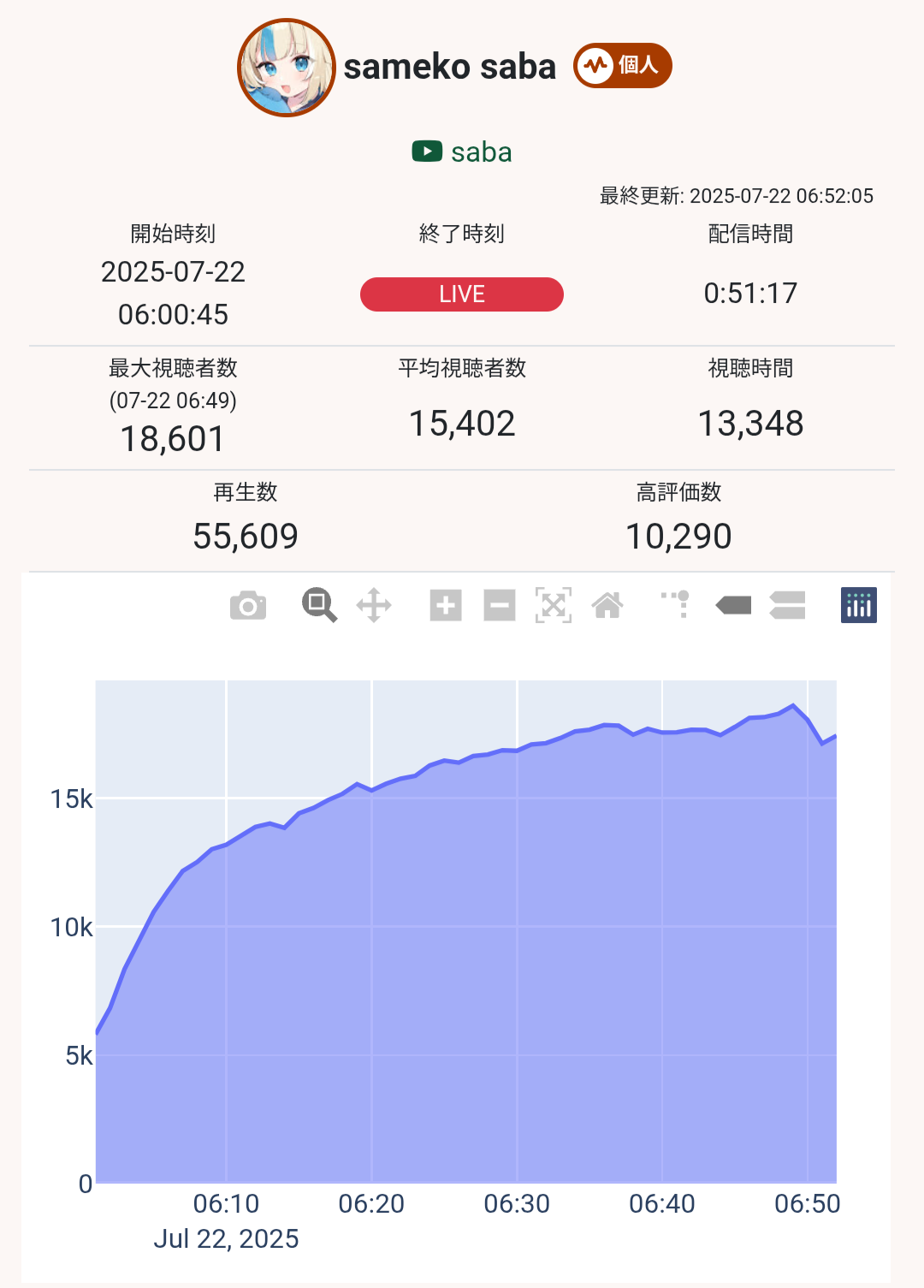Open the Plotly logo link
Screen dimensions: 924x1288
[859, 605]
